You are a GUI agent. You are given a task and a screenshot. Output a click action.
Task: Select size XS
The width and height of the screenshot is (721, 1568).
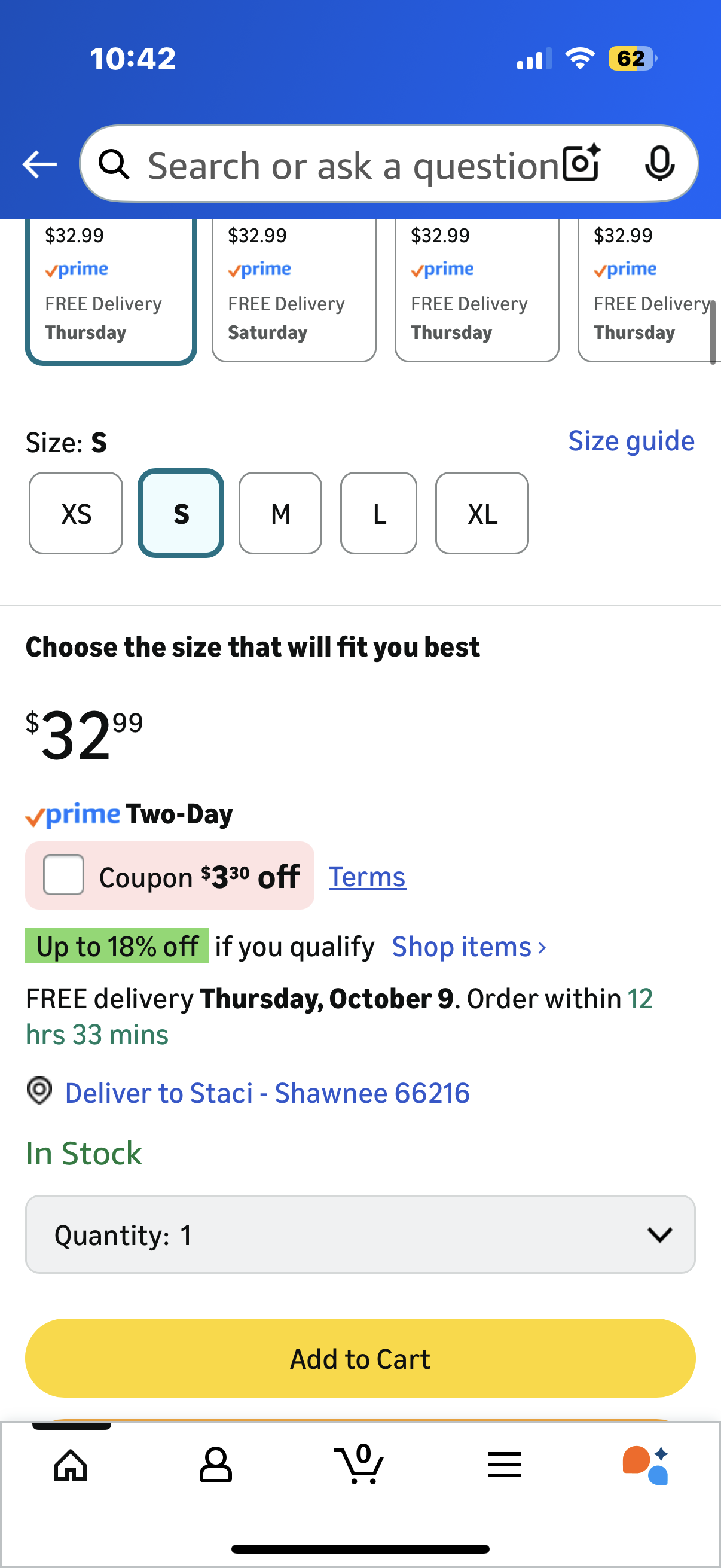coord(76,514)
